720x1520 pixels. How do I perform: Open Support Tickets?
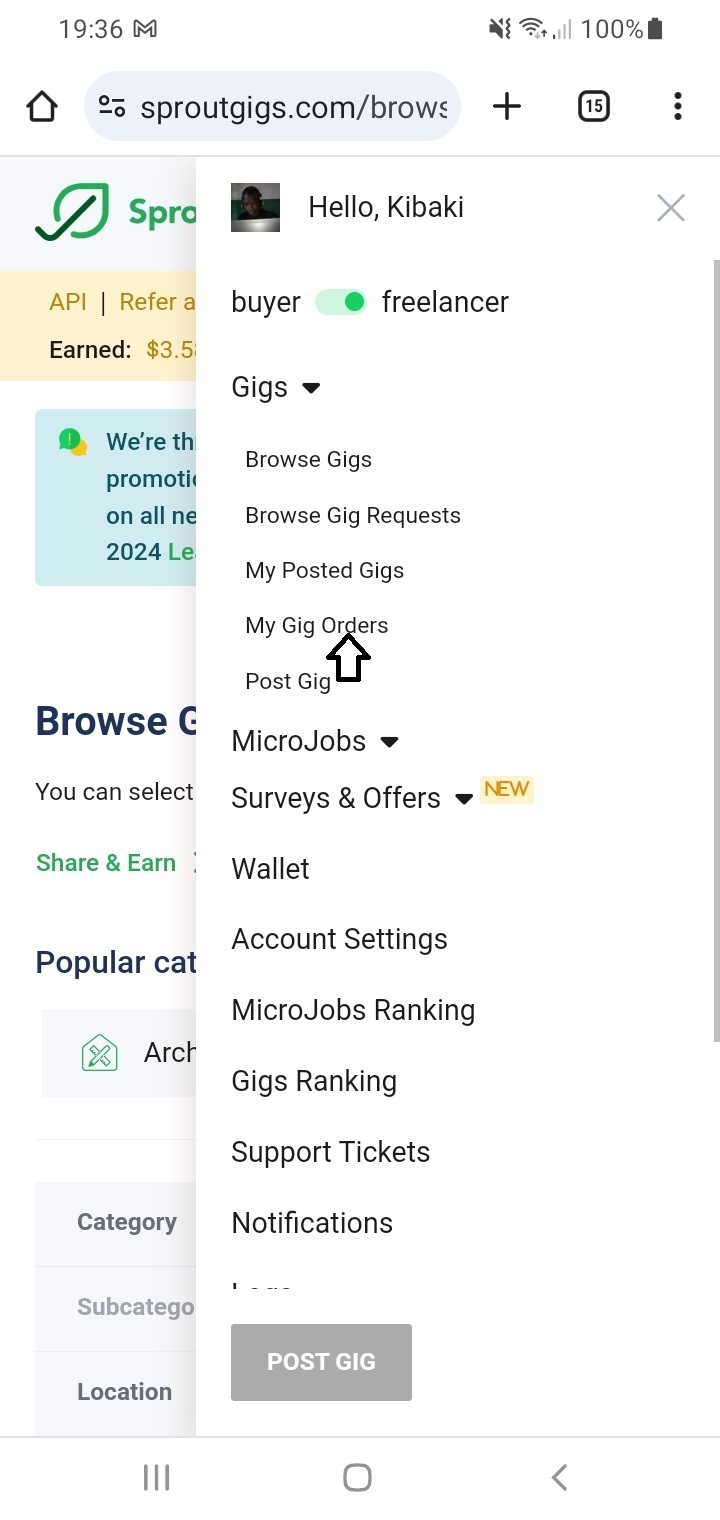[x=330, y=1152]
